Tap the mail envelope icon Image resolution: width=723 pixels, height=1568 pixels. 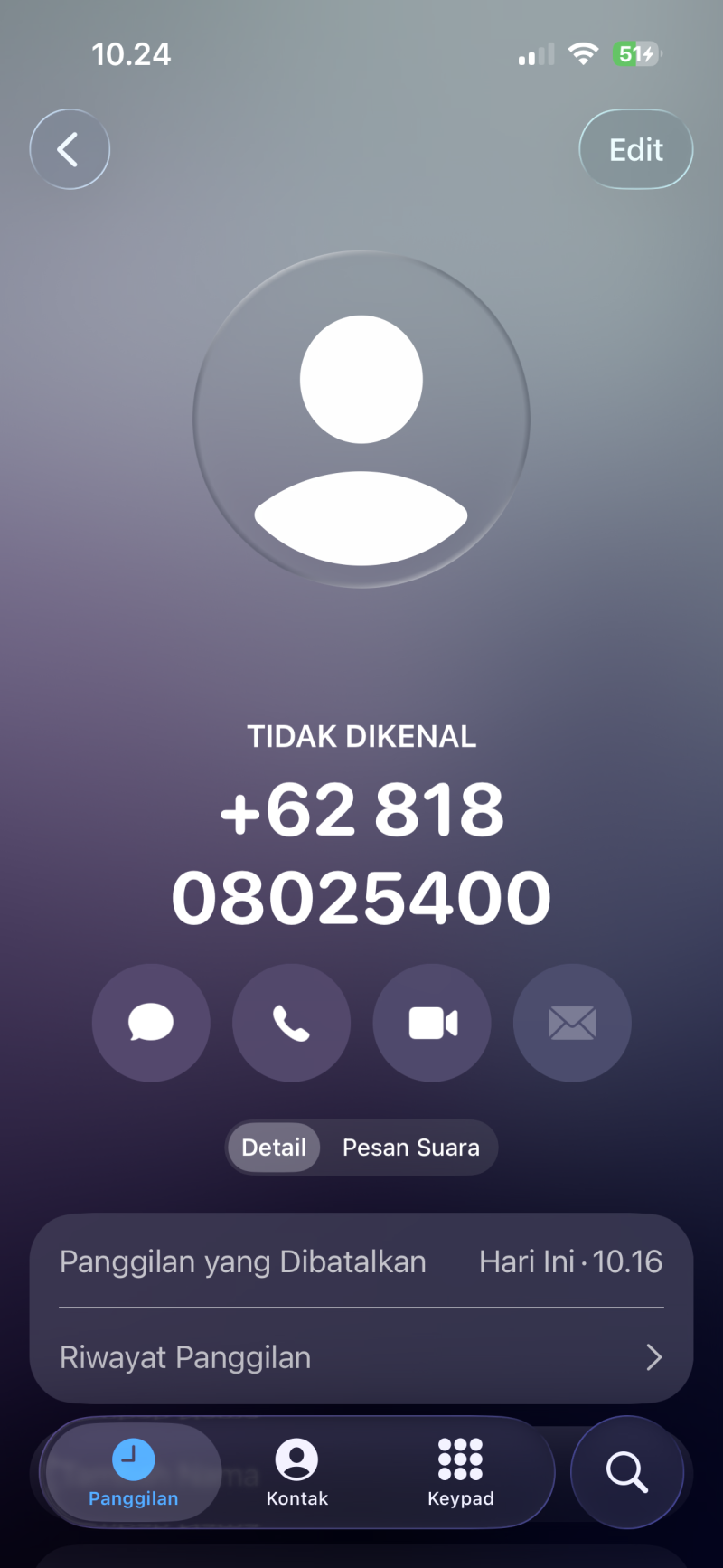point(572,1023)
